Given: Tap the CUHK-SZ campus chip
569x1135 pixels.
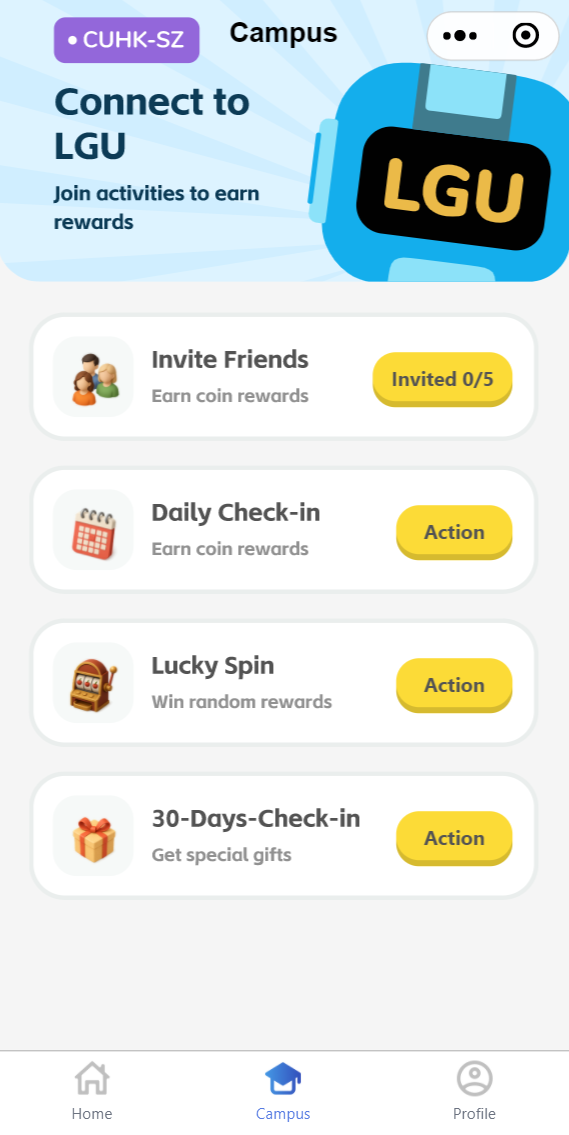Looking at the screenshot, I should click(127, 40).
